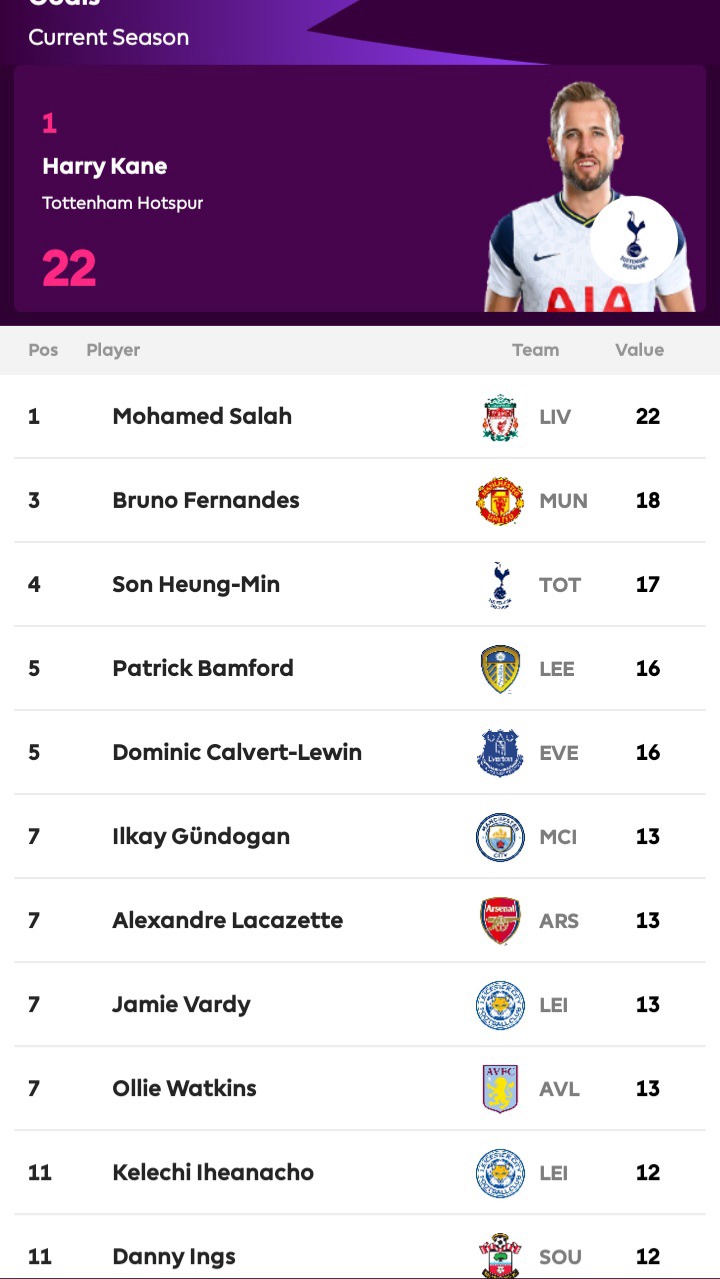Viewport: 720px width, 1279px height.
Task: Open Harry Kane's top scorer card
Action: pos(360,189)
